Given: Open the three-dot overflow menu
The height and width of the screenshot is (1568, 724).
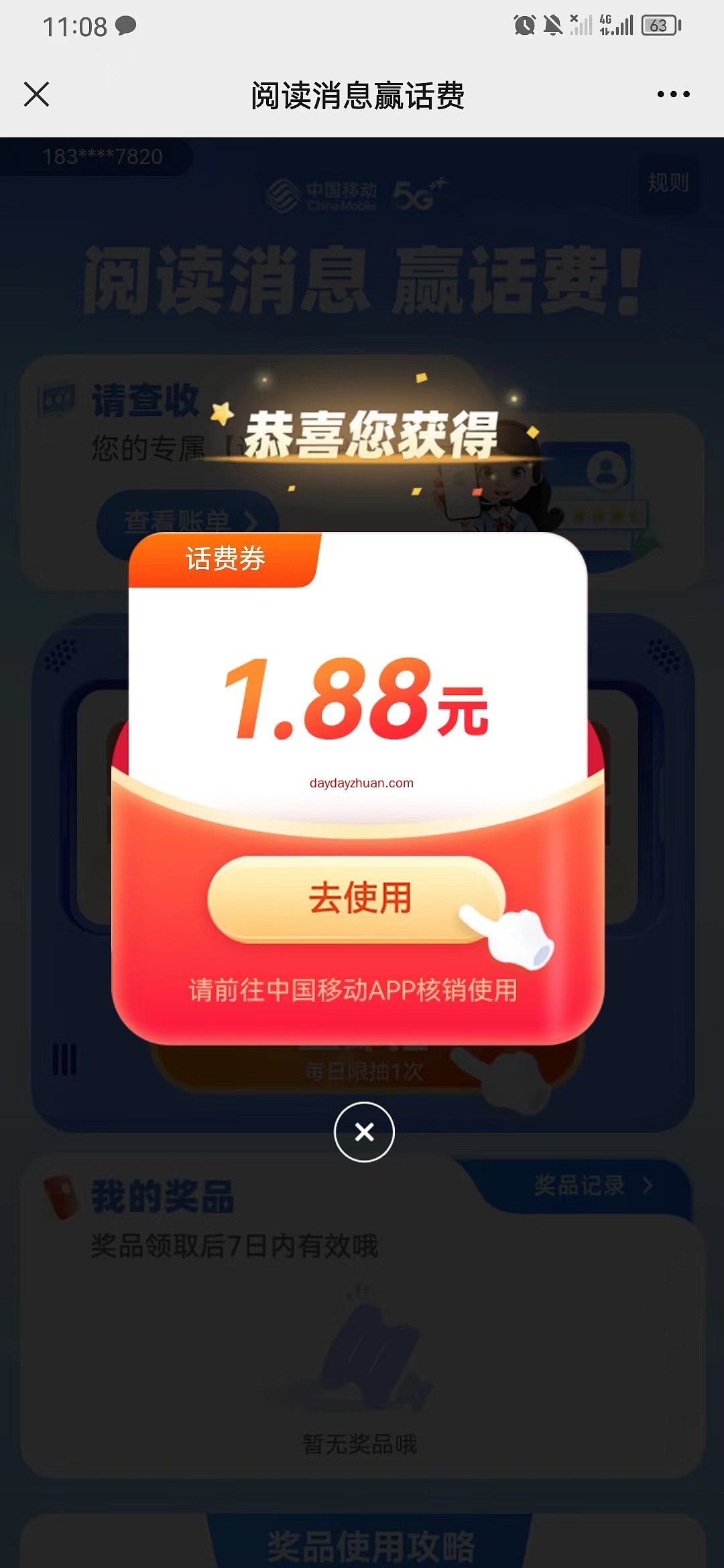Looking at the screenshot, I should [673, 94].
